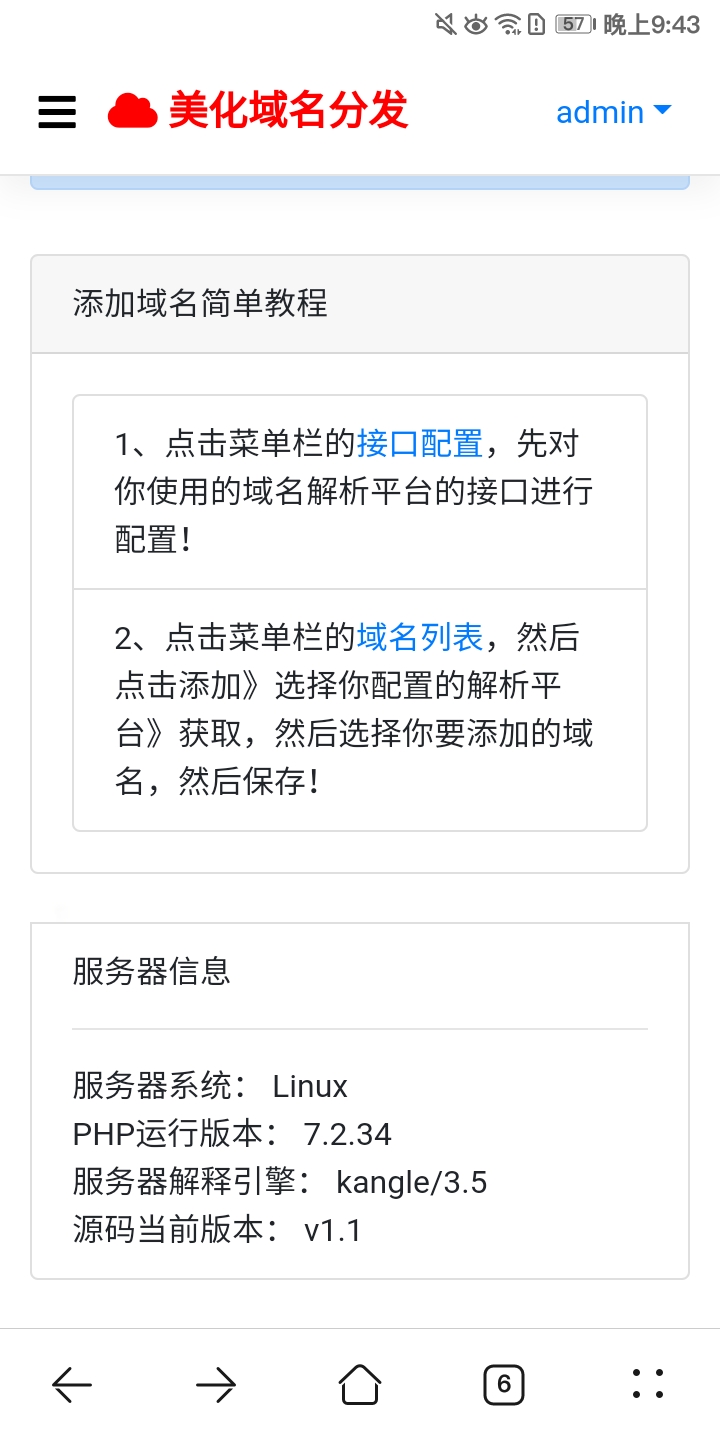Open the browser home page
The image size is (720, 1440).
(360, 1384)
